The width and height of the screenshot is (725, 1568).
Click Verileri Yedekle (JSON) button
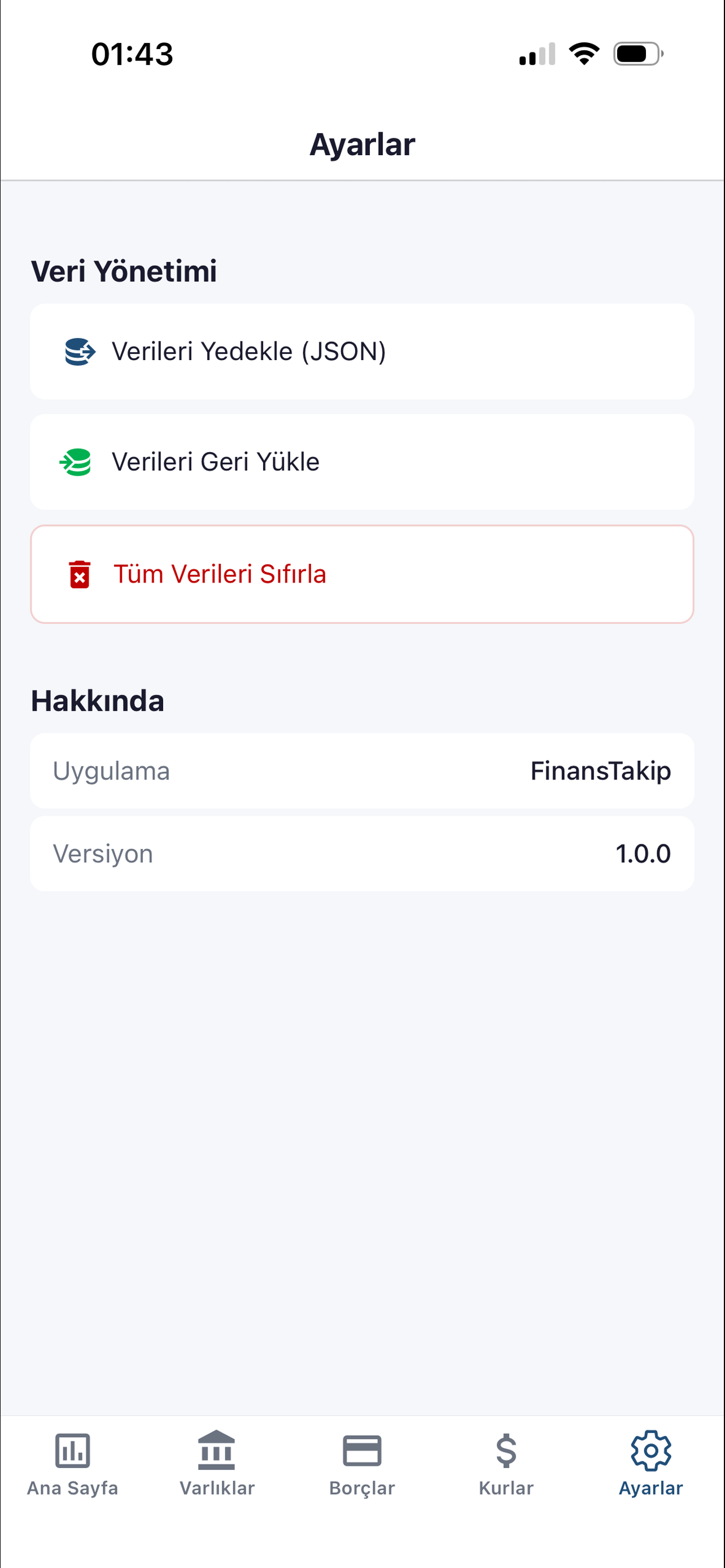pyautogui.click(x=362, y=351)
